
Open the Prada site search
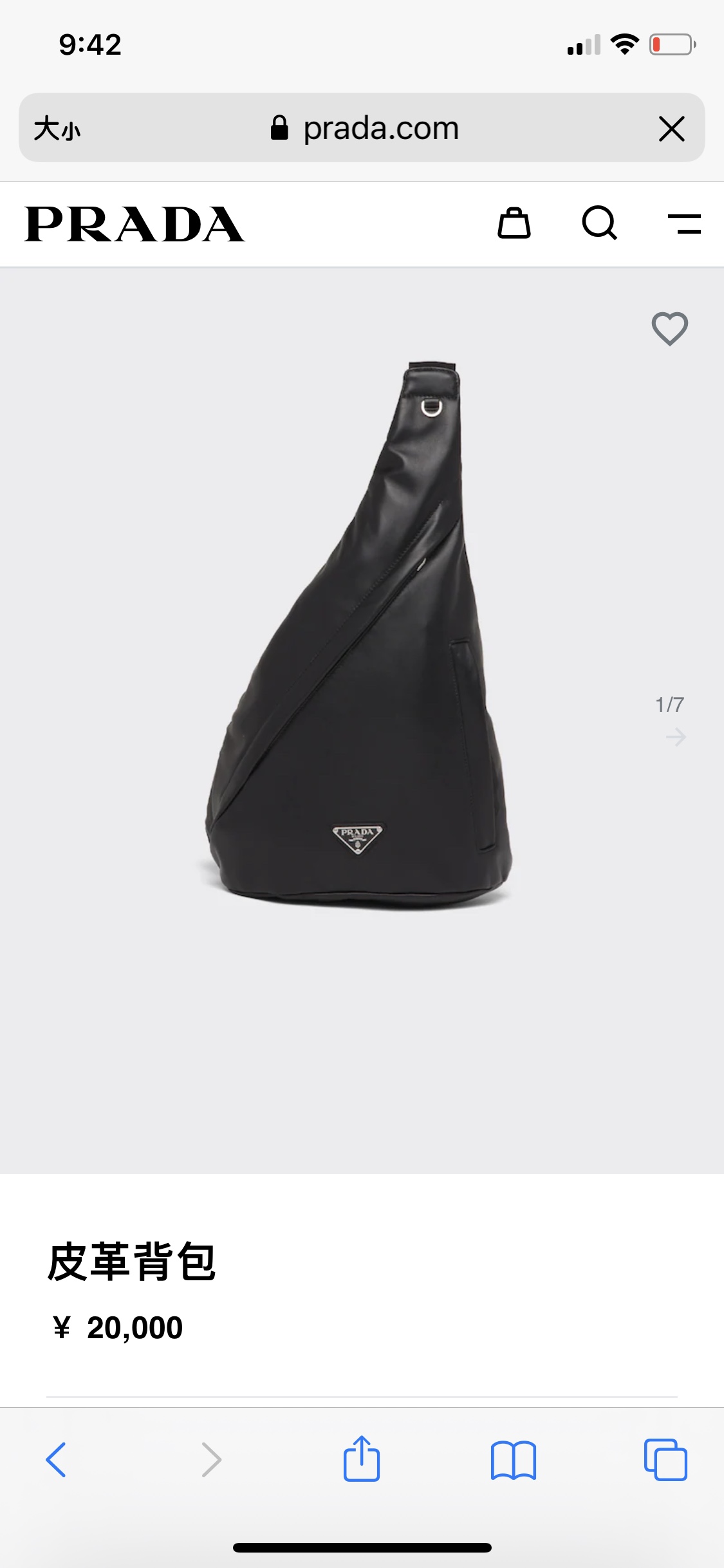click(x=599, y=224)
